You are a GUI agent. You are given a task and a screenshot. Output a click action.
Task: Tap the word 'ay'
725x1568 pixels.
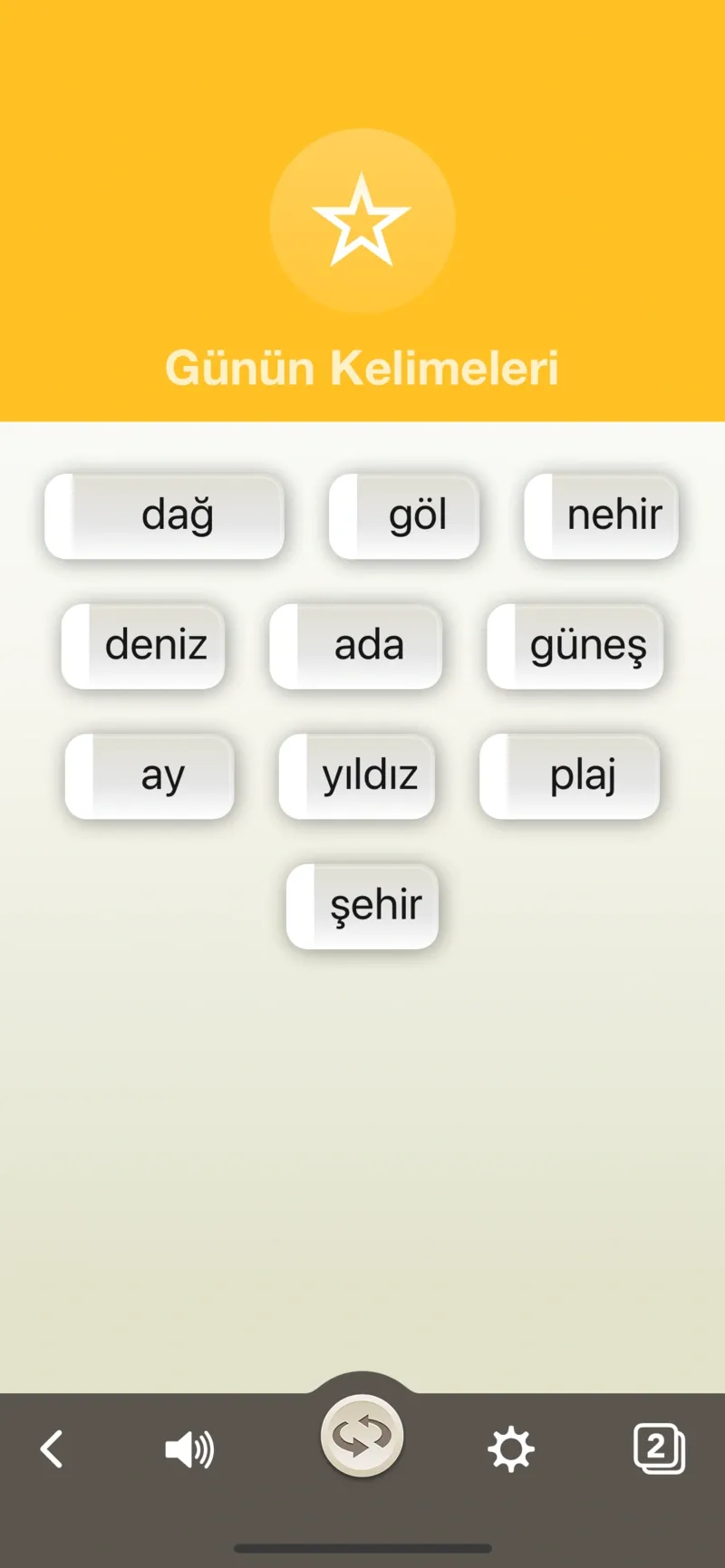point(150,776)
